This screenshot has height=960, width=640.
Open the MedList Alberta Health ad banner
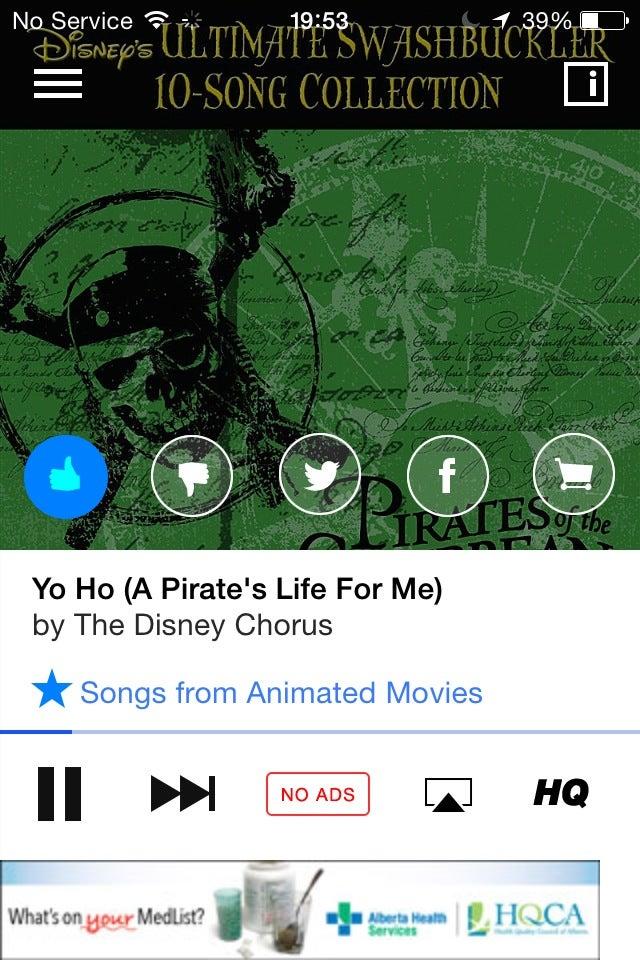click(x=300, y=909)
